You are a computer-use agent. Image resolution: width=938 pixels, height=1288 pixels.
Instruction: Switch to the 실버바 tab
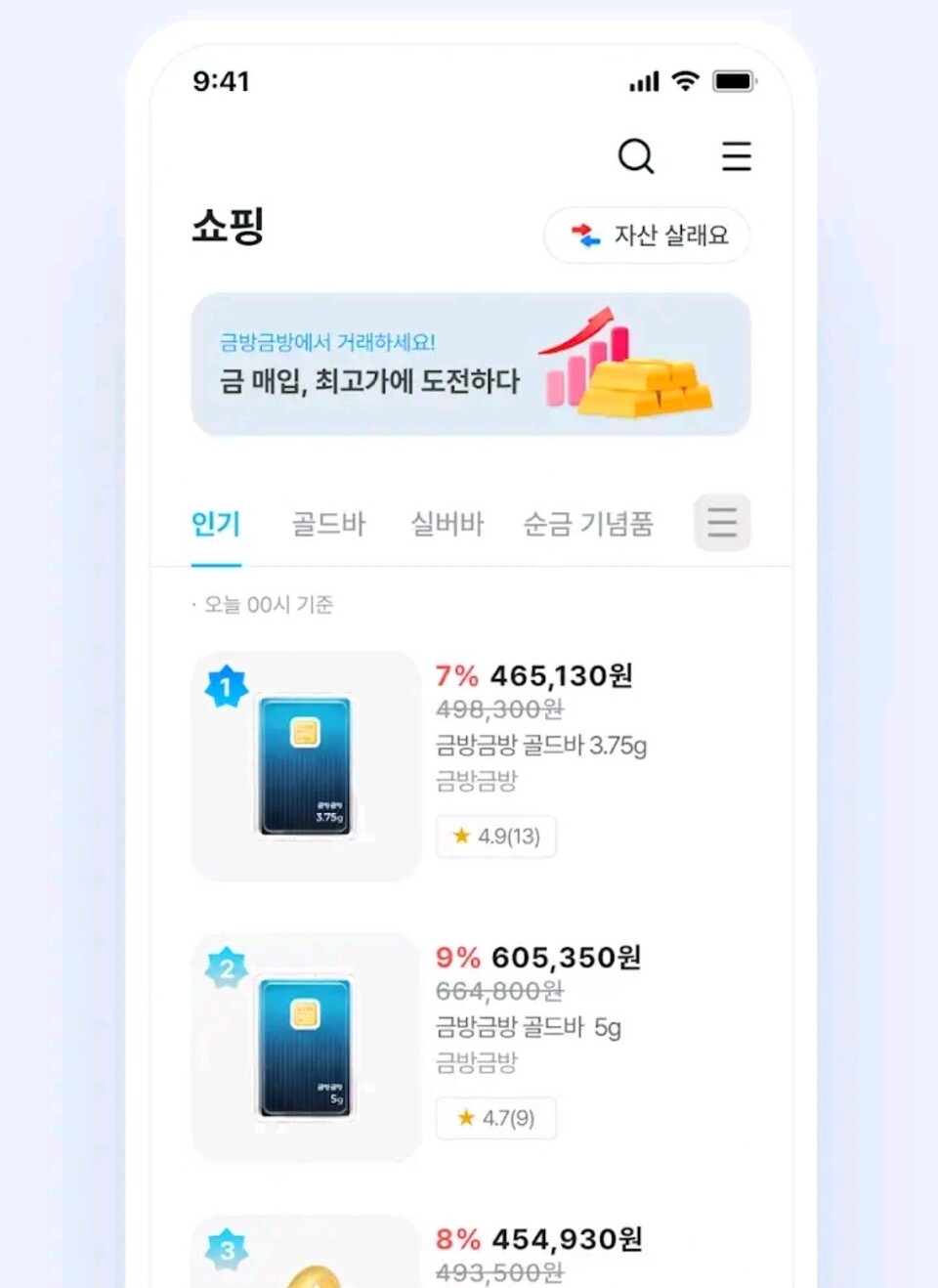(x=447, y=524)
